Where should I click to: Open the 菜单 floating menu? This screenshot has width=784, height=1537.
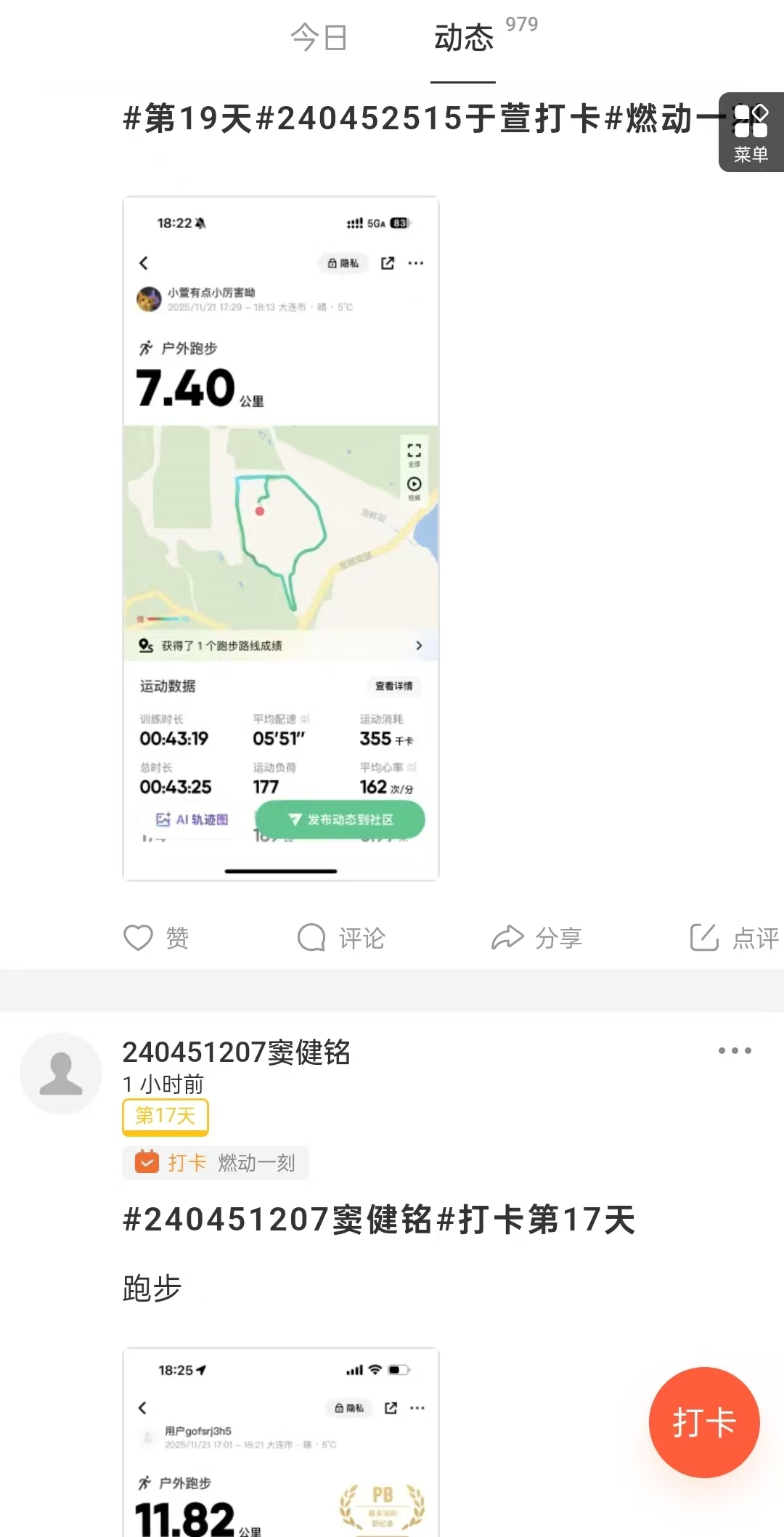coord(751,132)
